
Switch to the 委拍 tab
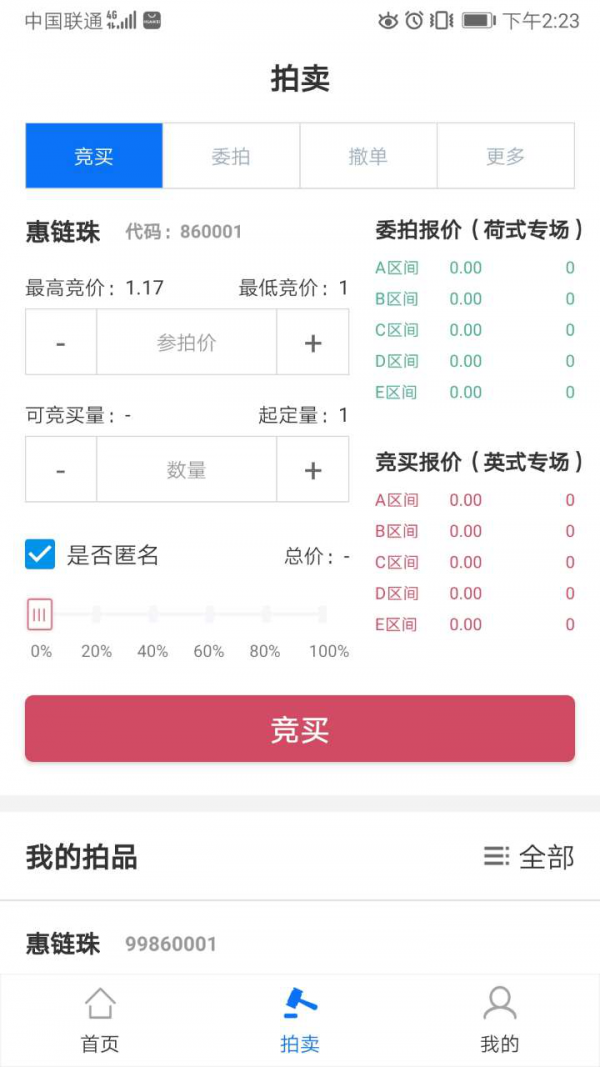click(231, 156)
